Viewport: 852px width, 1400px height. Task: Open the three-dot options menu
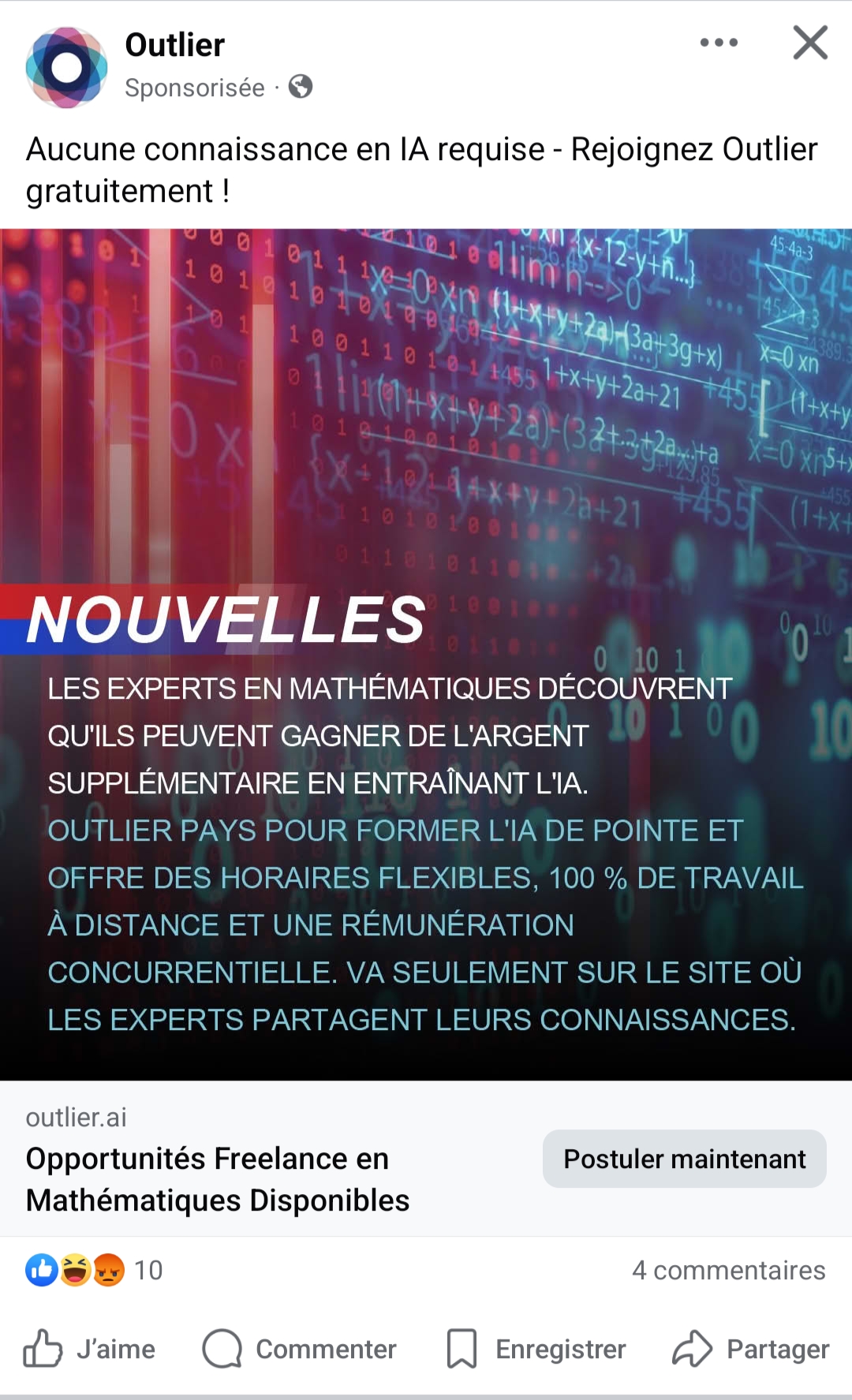(719, 43)
